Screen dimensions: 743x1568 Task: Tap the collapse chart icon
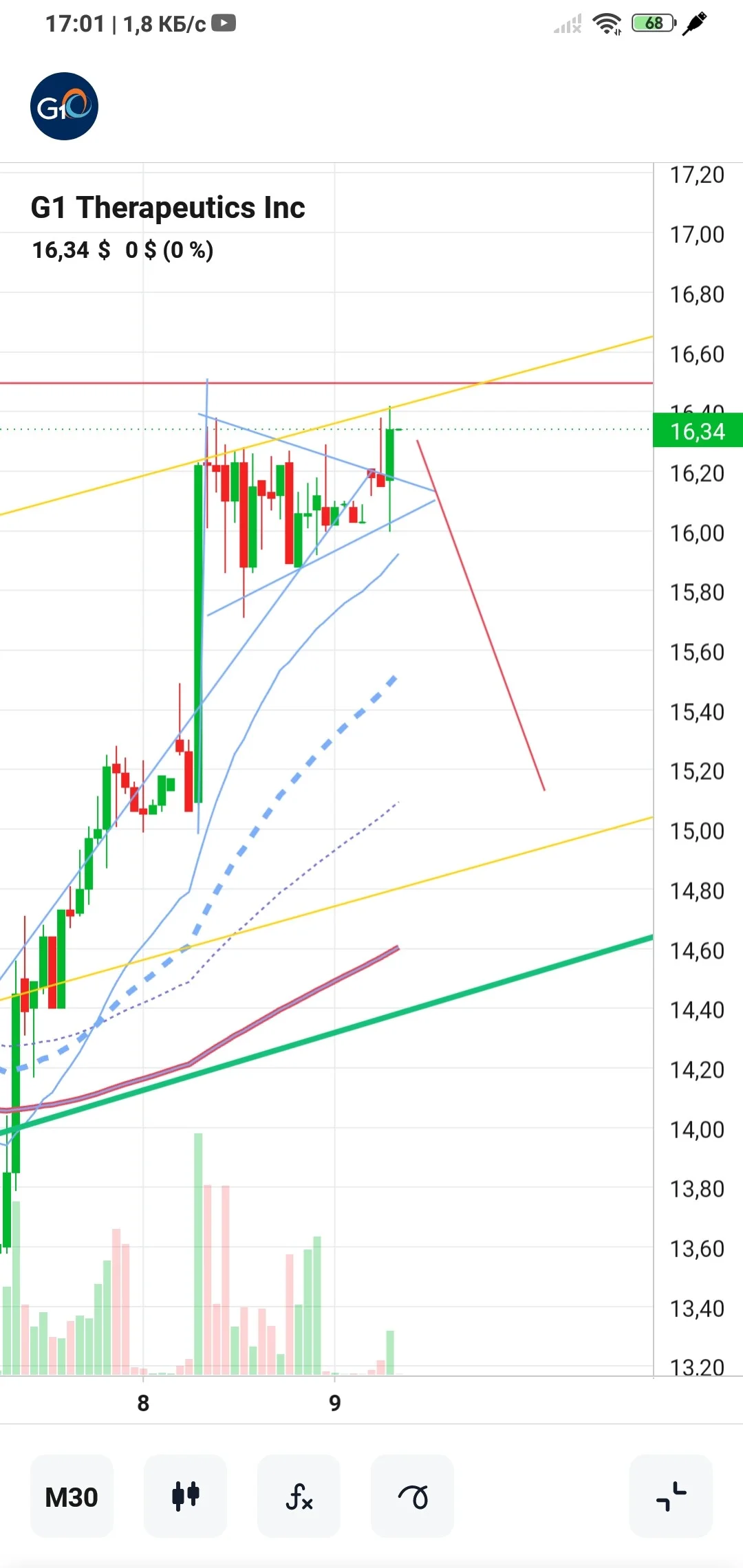point(671,1496)
